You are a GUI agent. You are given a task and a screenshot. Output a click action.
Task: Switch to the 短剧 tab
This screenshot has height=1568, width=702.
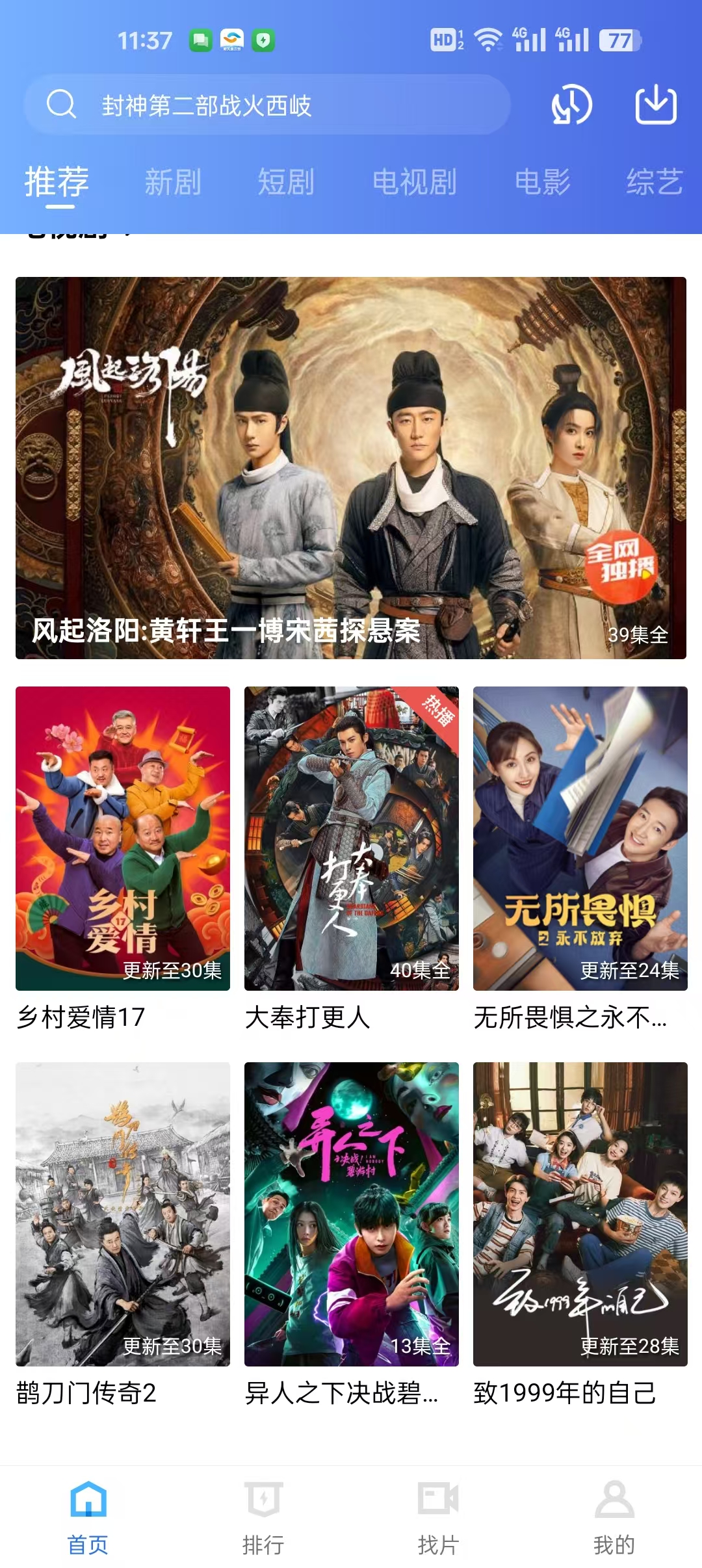[x=286, y=182]
